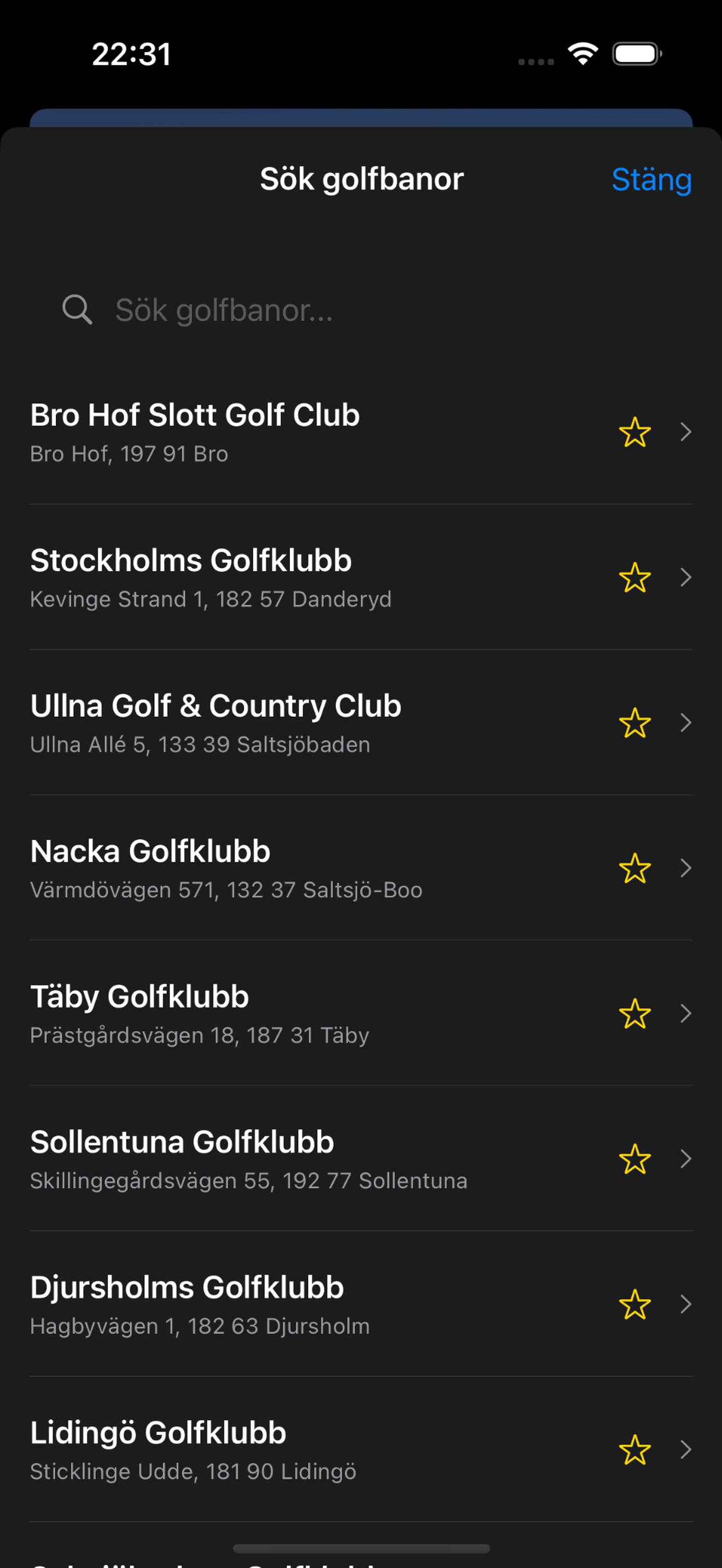Toggle the favorite star for Lidingö Golfklubb
This screenshot has width=722, height=1568.
634,1450
